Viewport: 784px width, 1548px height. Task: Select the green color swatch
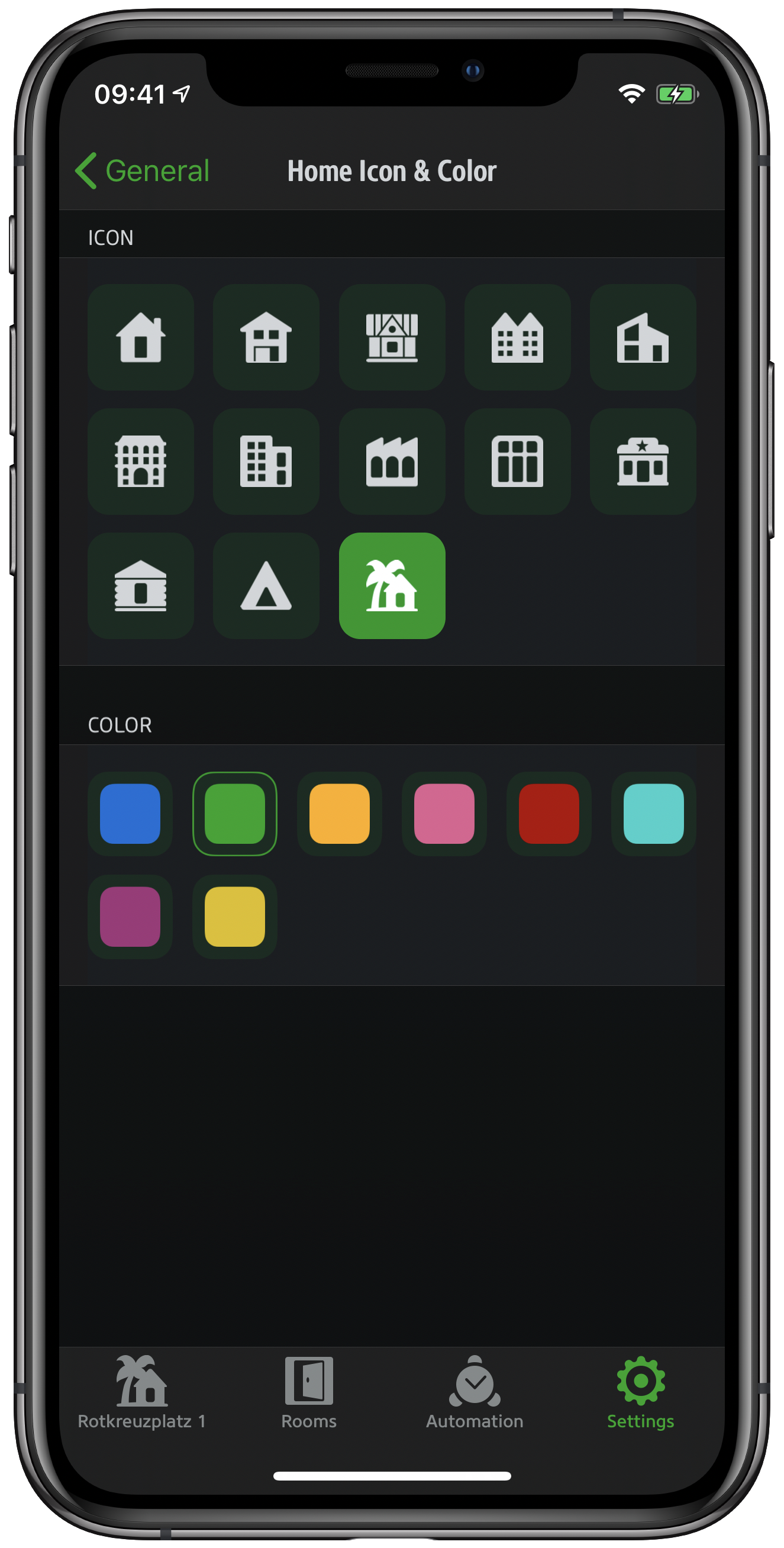pos(235,814)
